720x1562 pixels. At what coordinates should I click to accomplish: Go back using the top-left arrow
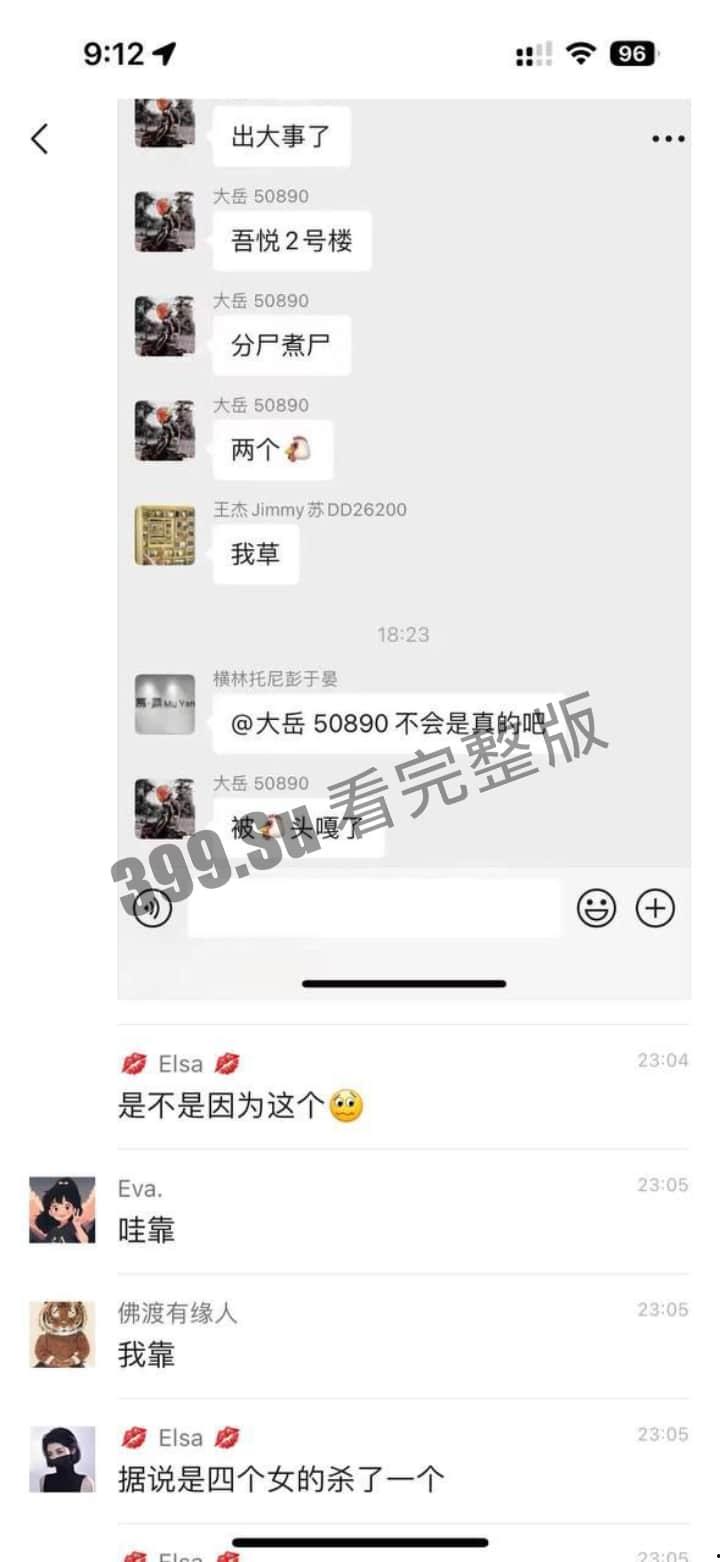point(39,139)
